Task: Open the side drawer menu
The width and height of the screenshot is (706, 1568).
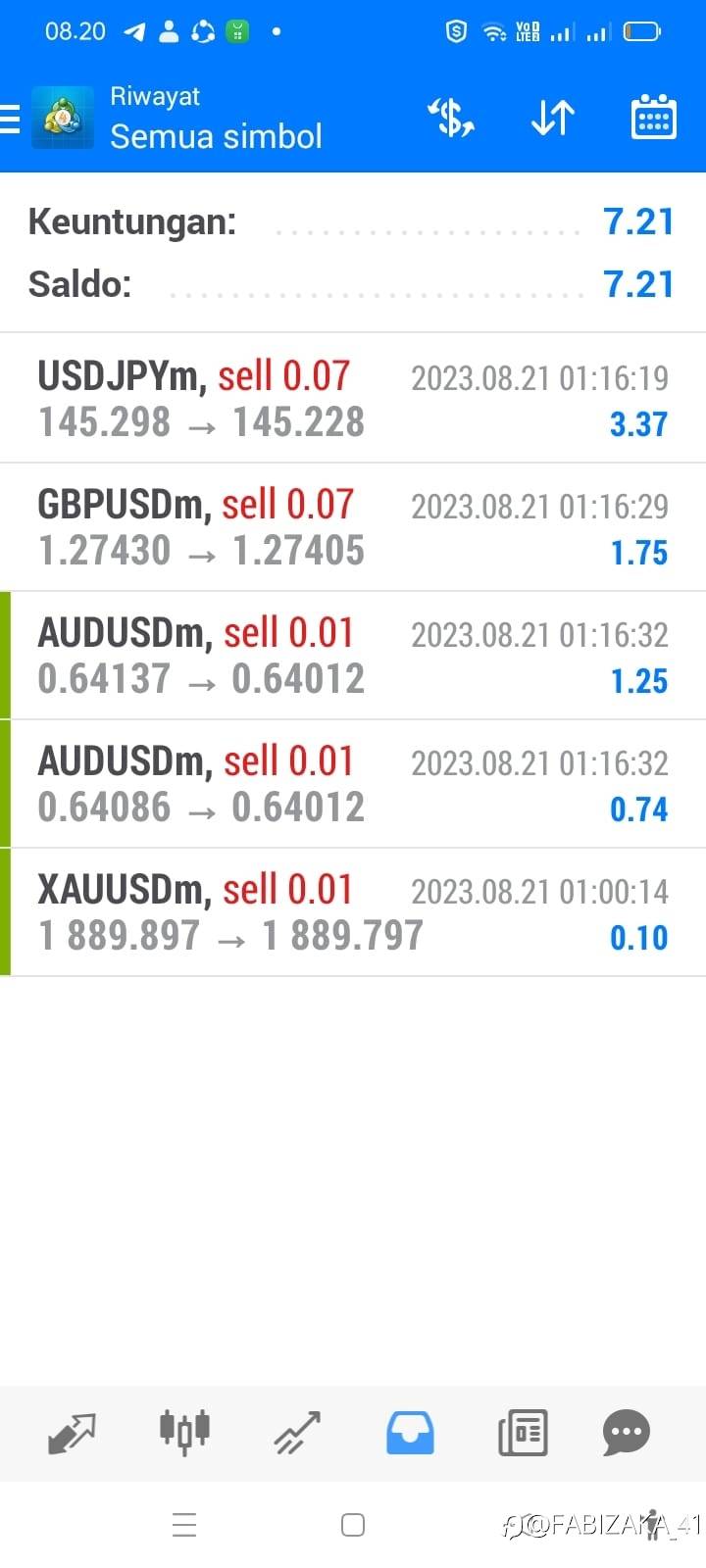Action: 12,120
